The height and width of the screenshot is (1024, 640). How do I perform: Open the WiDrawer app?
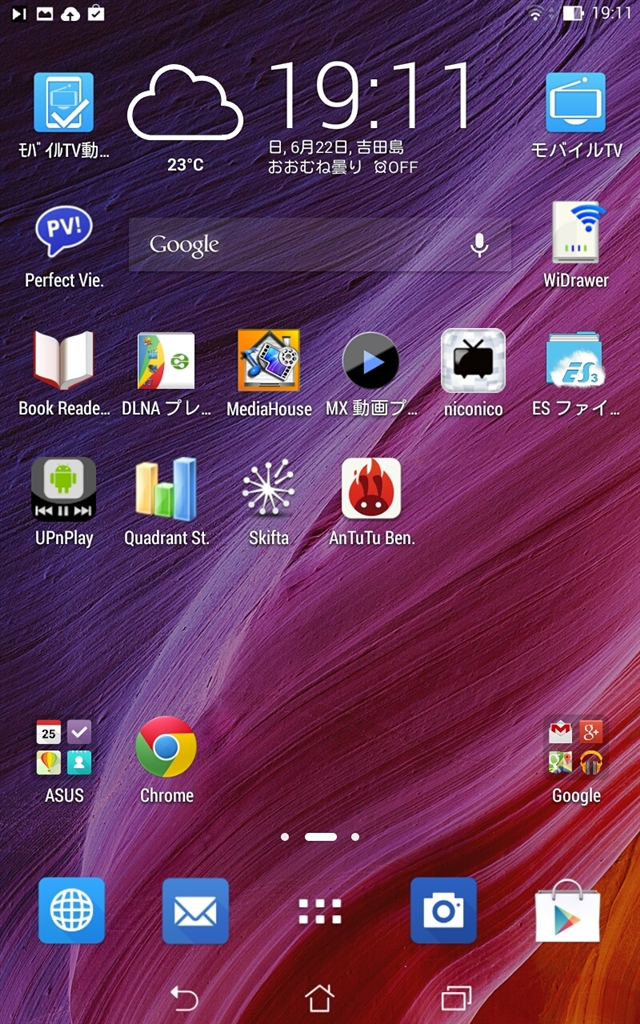[x=576, y=233]
